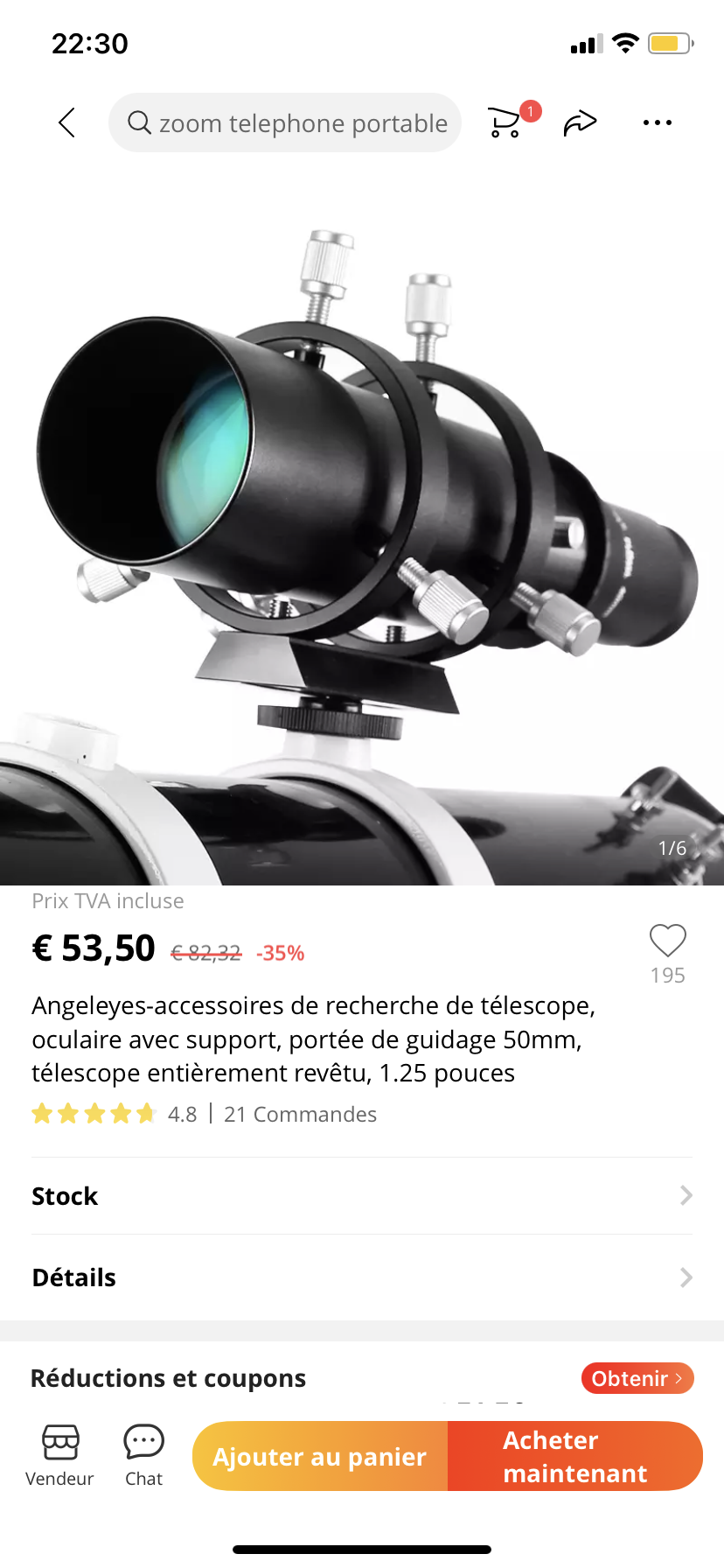Image resolution: width=724 pixels, height=1568 pixels.
Task: Select Acheter maintenant
Action: pyautogui.click(x=575, y=1456)
